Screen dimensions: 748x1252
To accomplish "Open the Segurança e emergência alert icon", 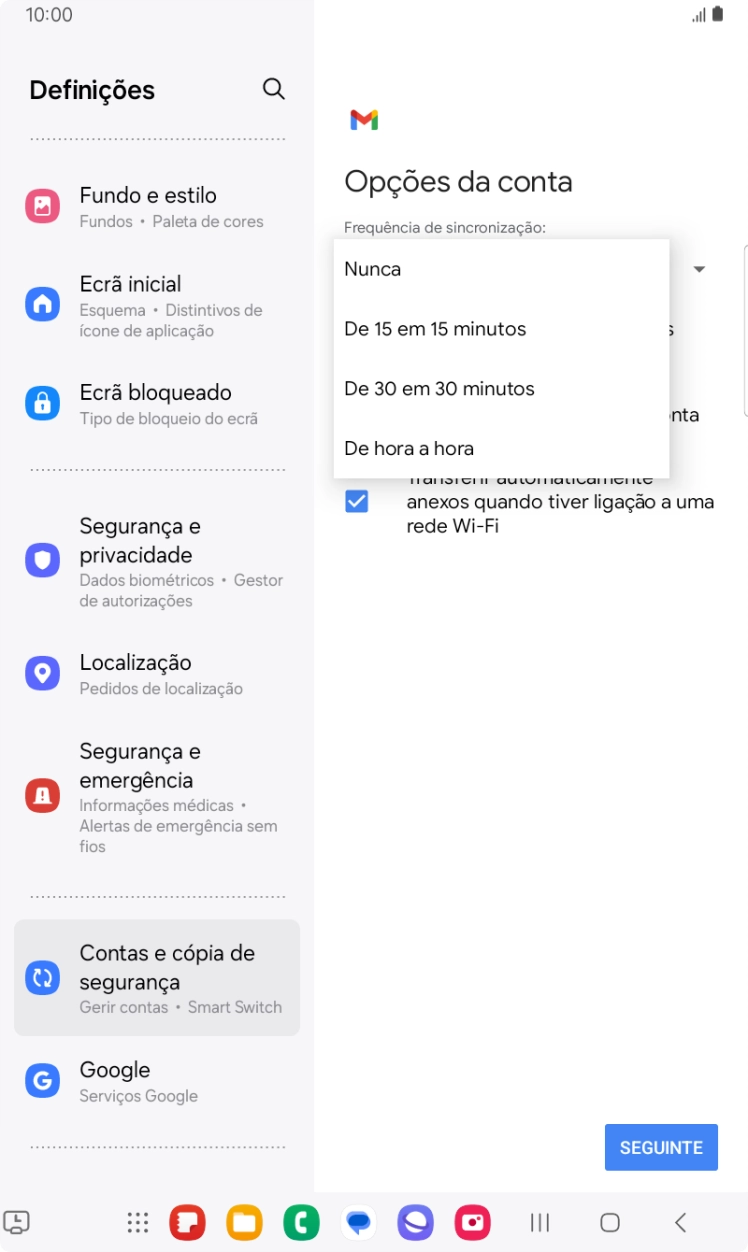I will 42,795.
